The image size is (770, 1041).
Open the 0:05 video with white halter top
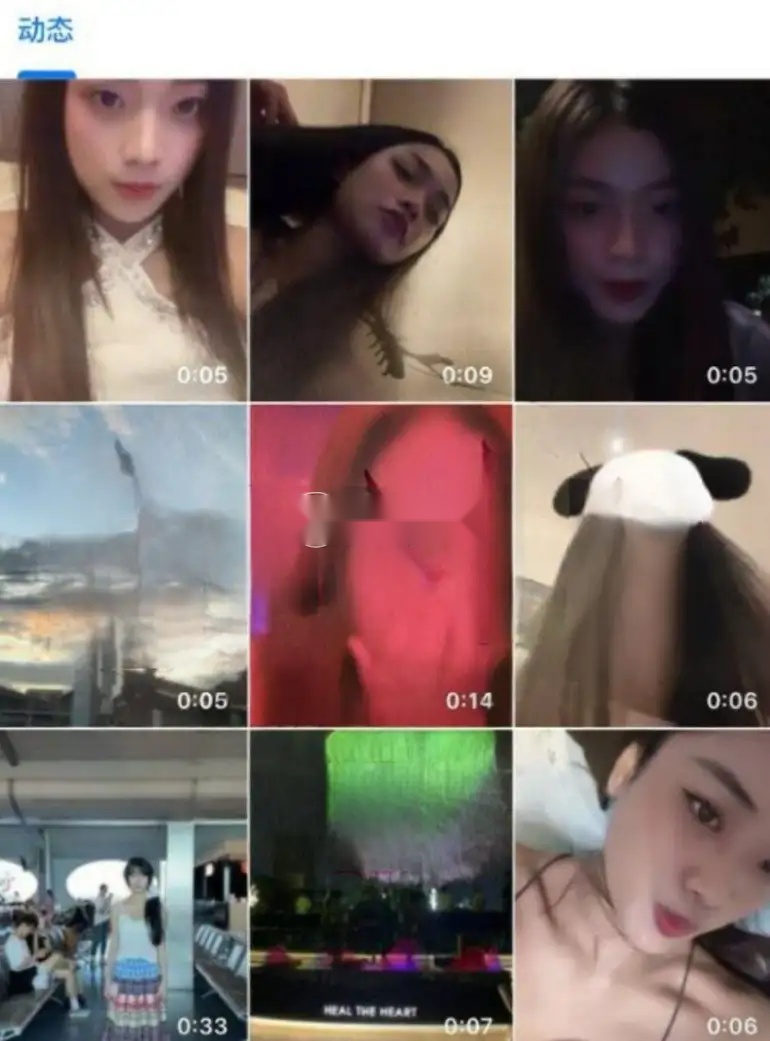123,240
